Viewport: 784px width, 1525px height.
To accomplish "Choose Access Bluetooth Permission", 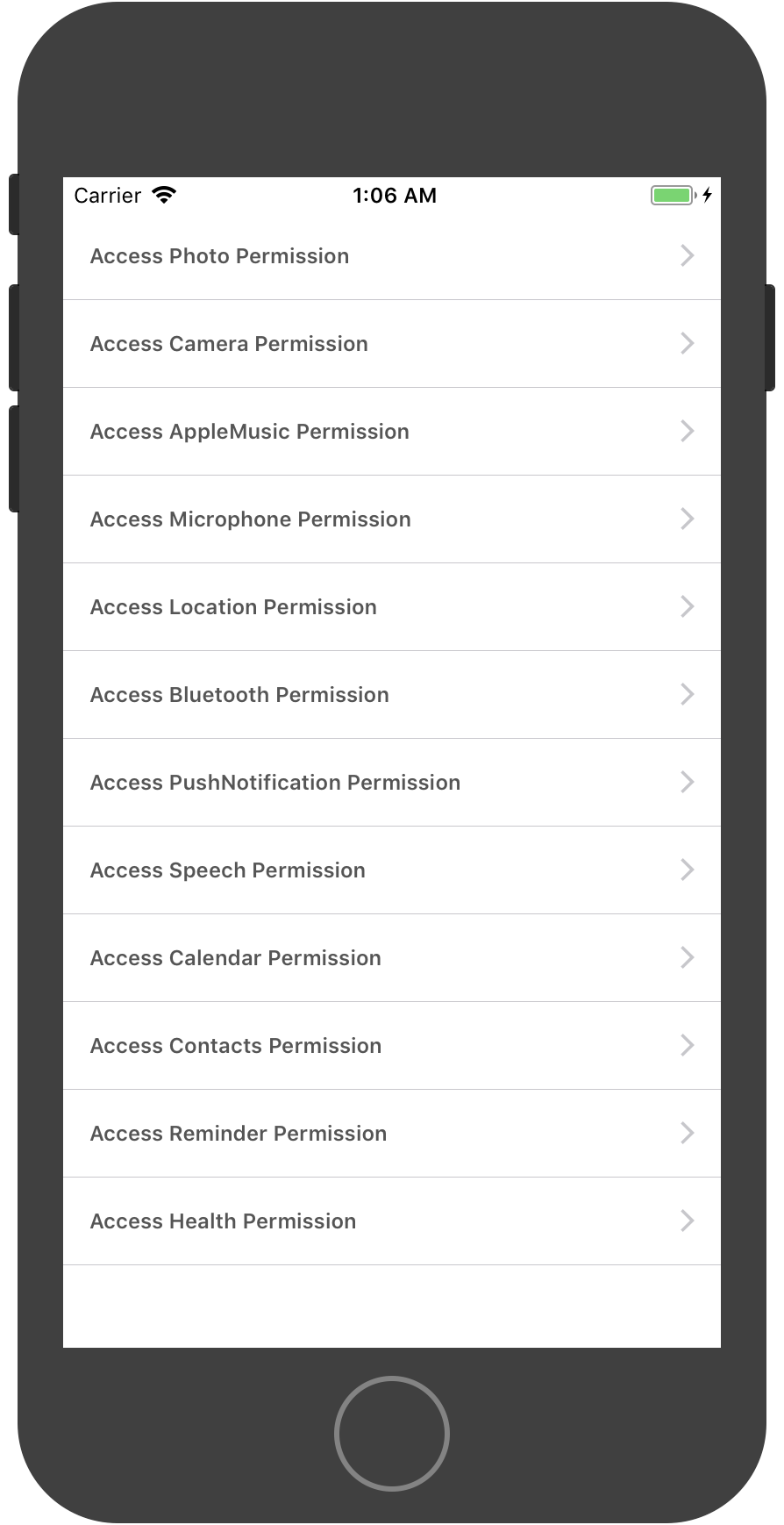I will [392, 695].
